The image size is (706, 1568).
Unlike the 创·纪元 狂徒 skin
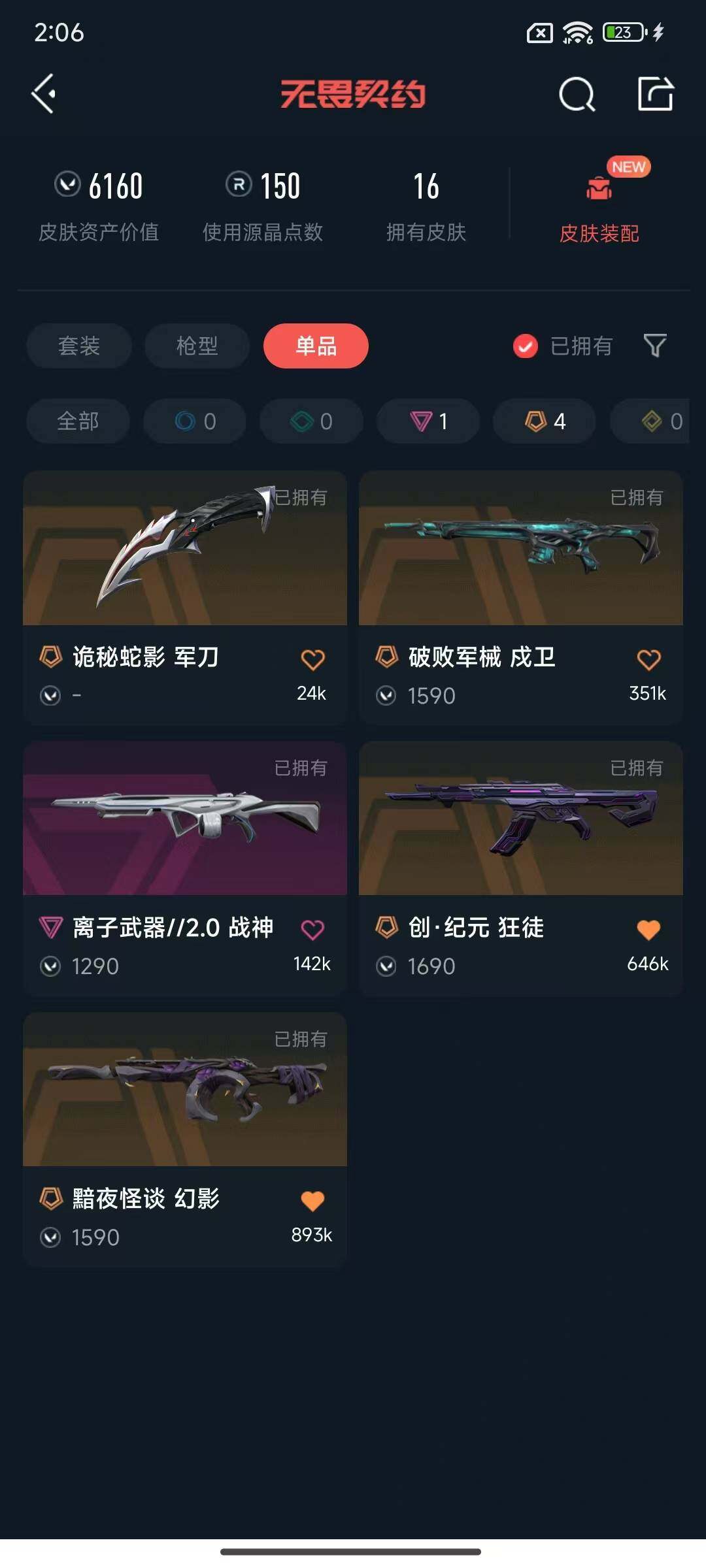tap(648, 930)
